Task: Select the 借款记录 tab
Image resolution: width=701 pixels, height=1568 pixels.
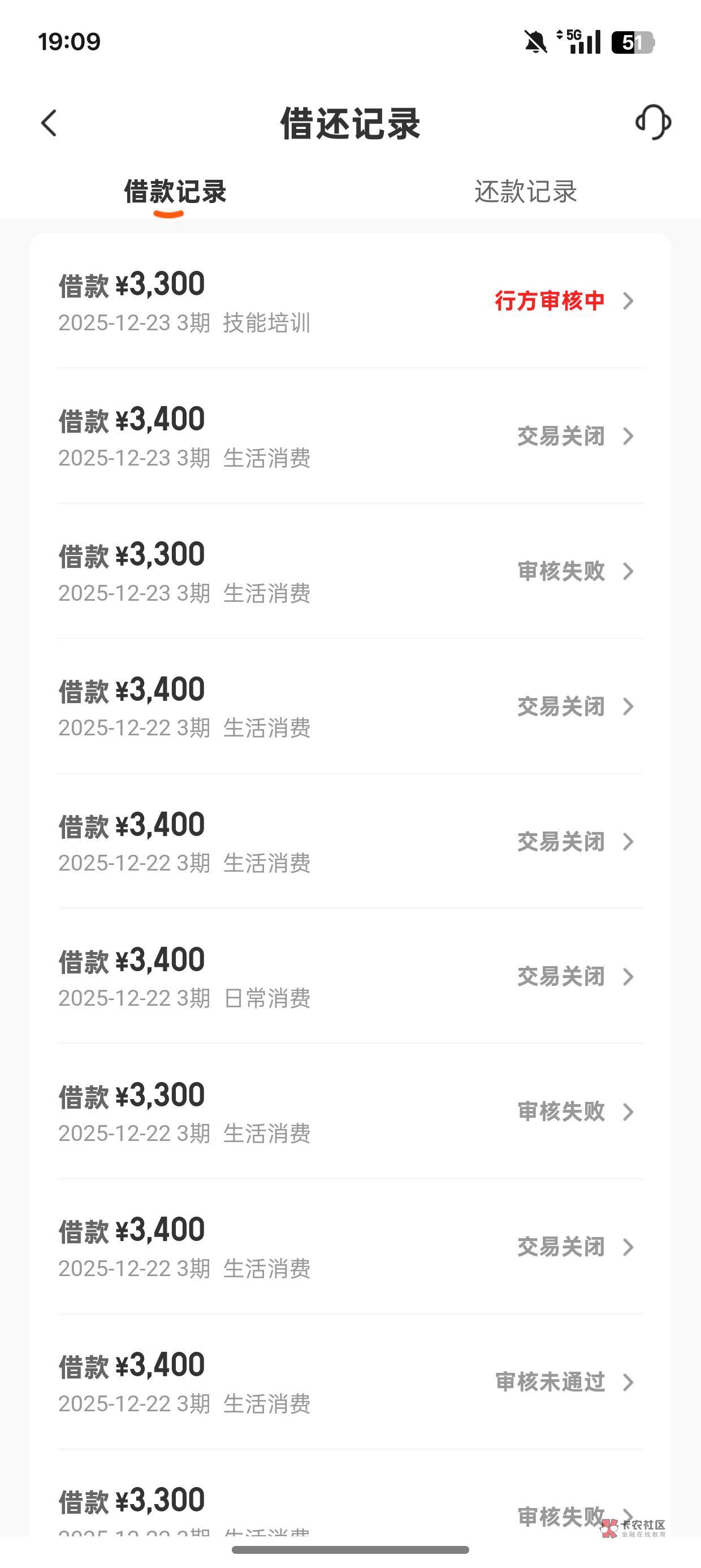Action: 175,192
